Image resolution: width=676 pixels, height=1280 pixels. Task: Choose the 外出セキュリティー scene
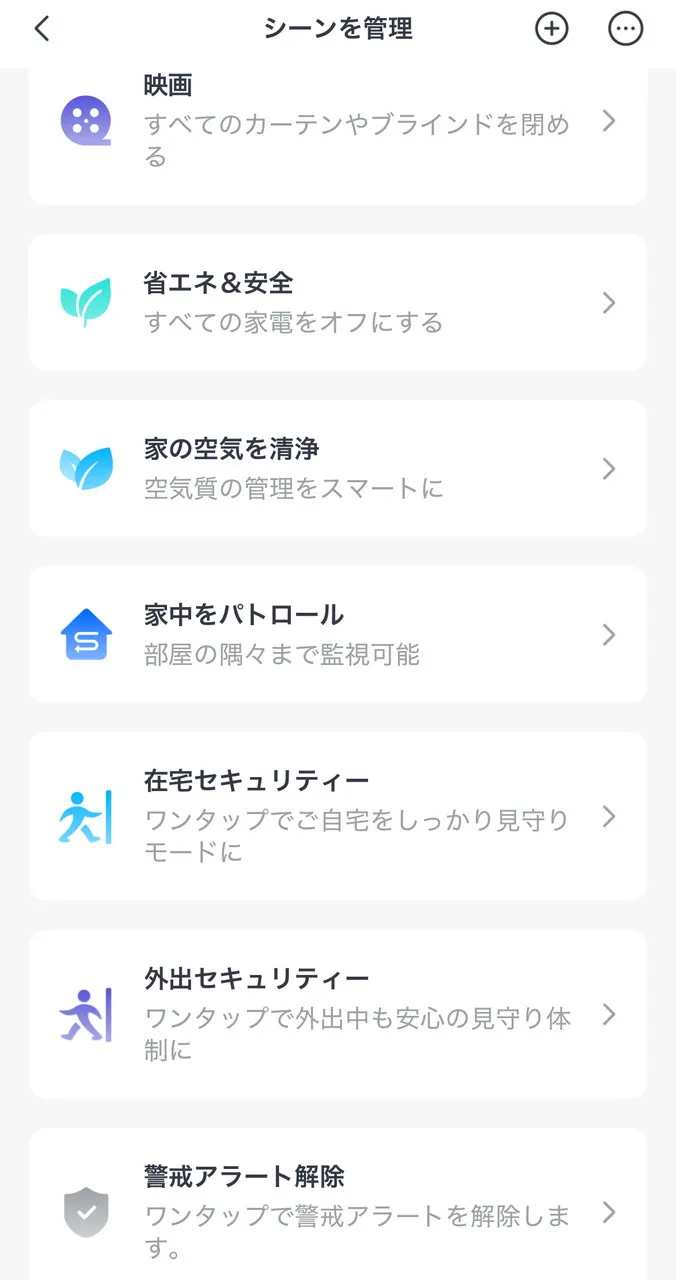tap(337, 1014)
